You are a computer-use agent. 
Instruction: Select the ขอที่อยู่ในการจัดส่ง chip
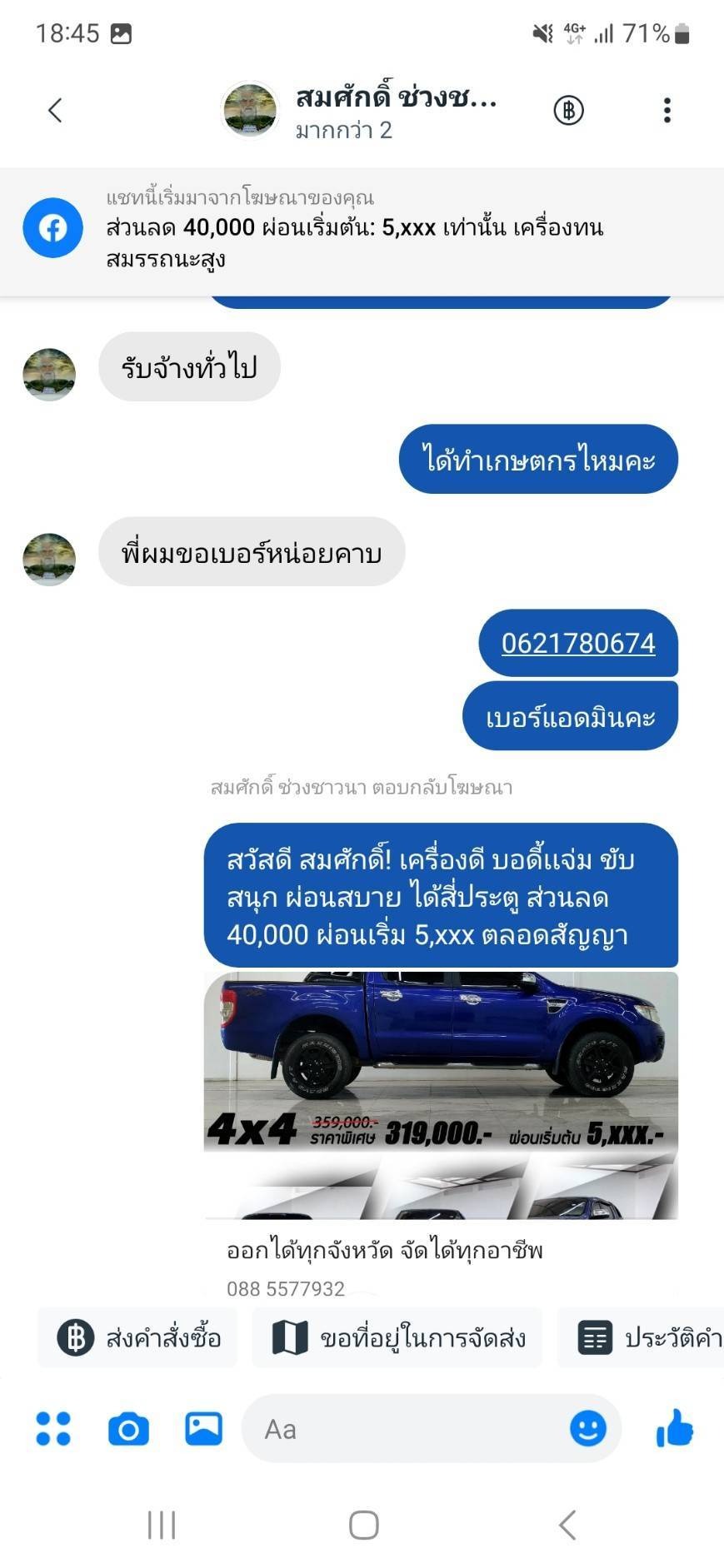pyautogui.click(x=397, y=1337)
